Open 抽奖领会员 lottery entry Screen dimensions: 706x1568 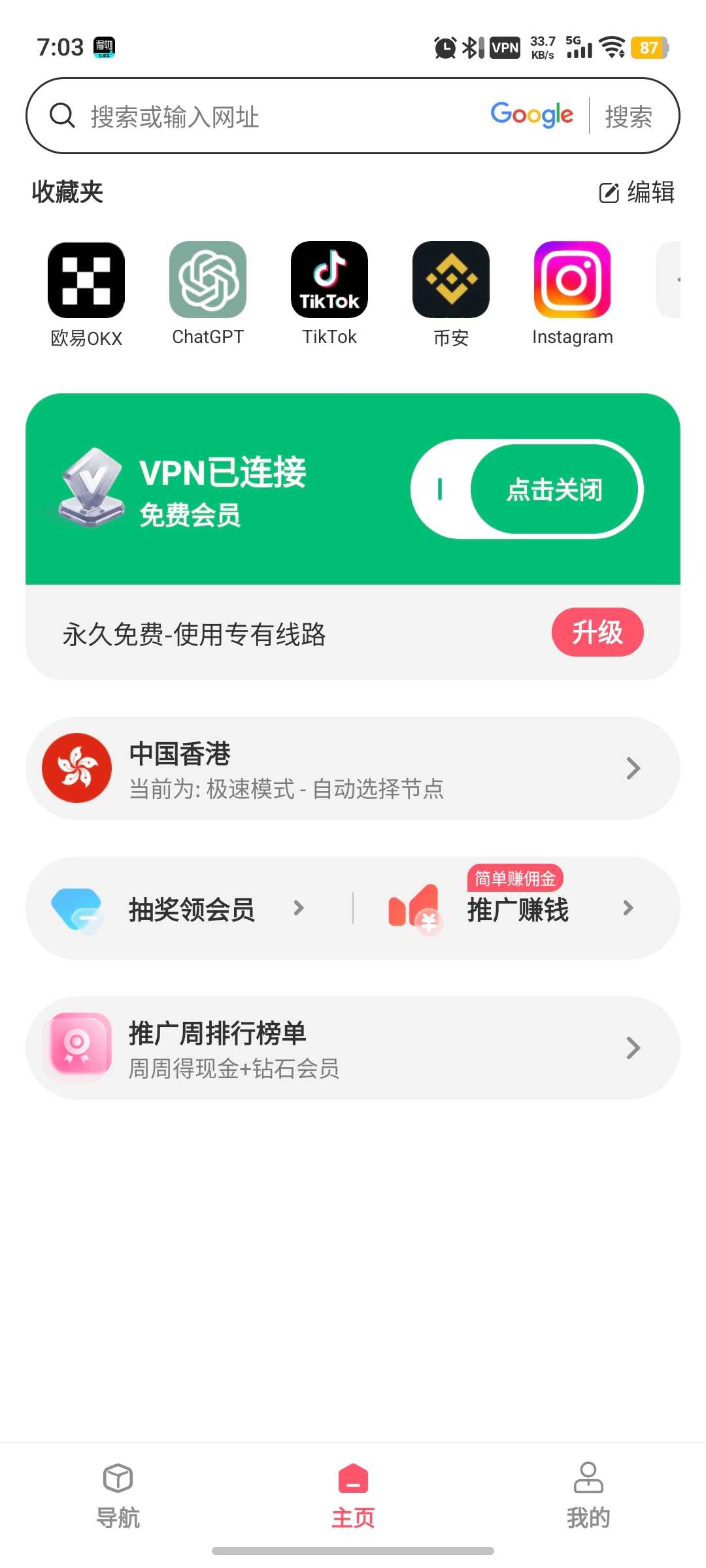[191, 909]
